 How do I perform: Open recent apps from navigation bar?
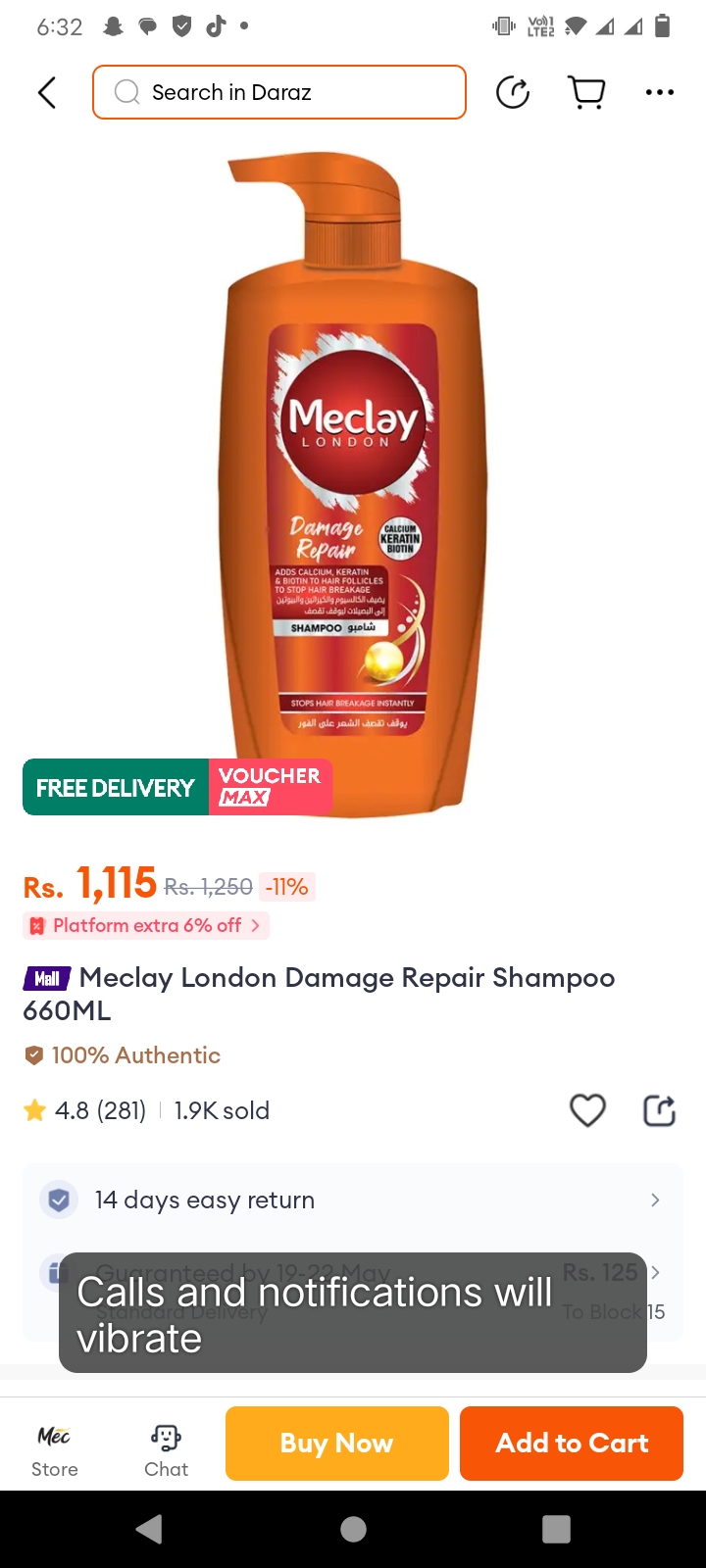pyautogui.click(x=556, y=1529)
